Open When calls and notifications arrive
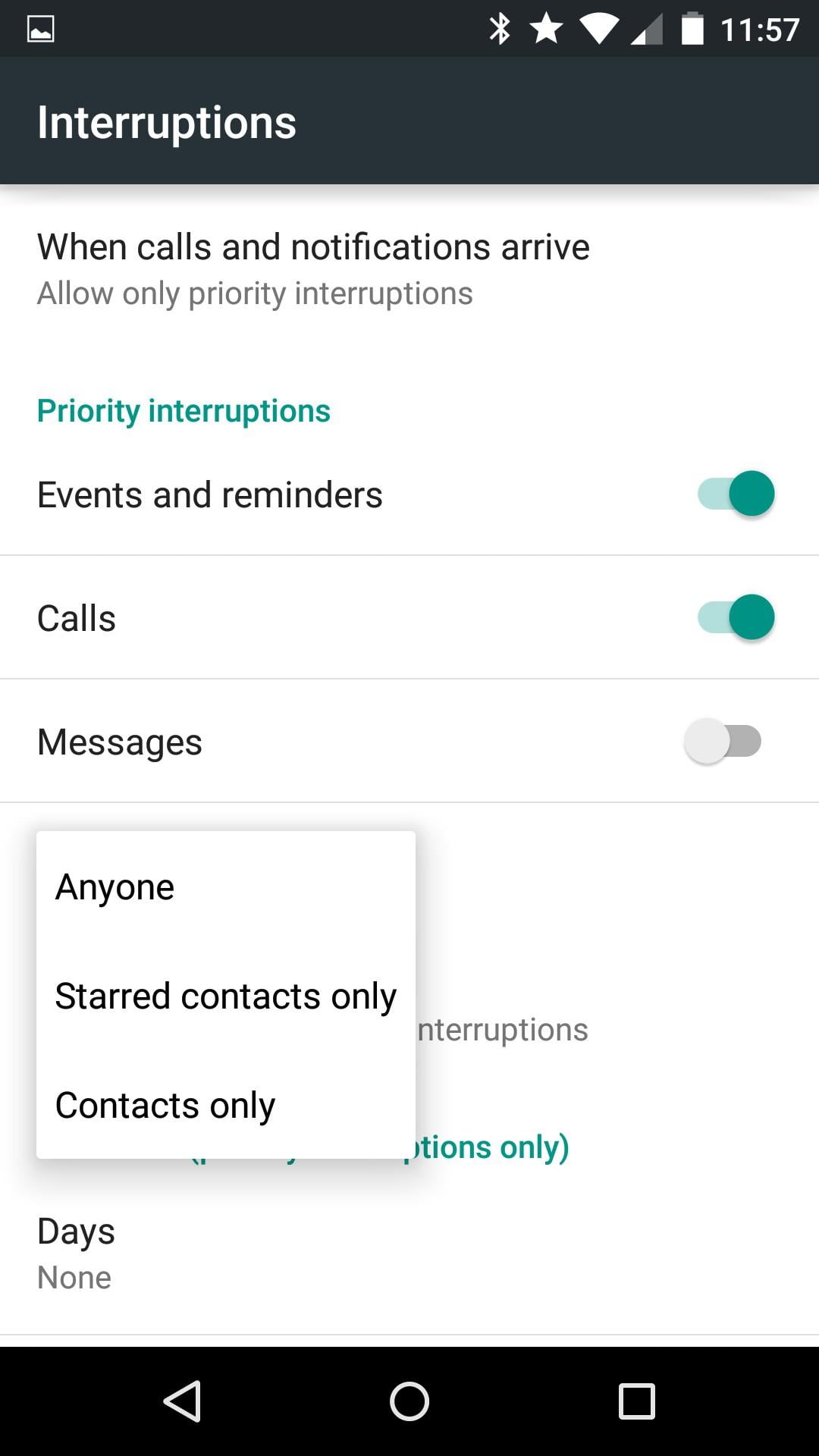This screenshot has height=1456, width=819. coord(409,268)
